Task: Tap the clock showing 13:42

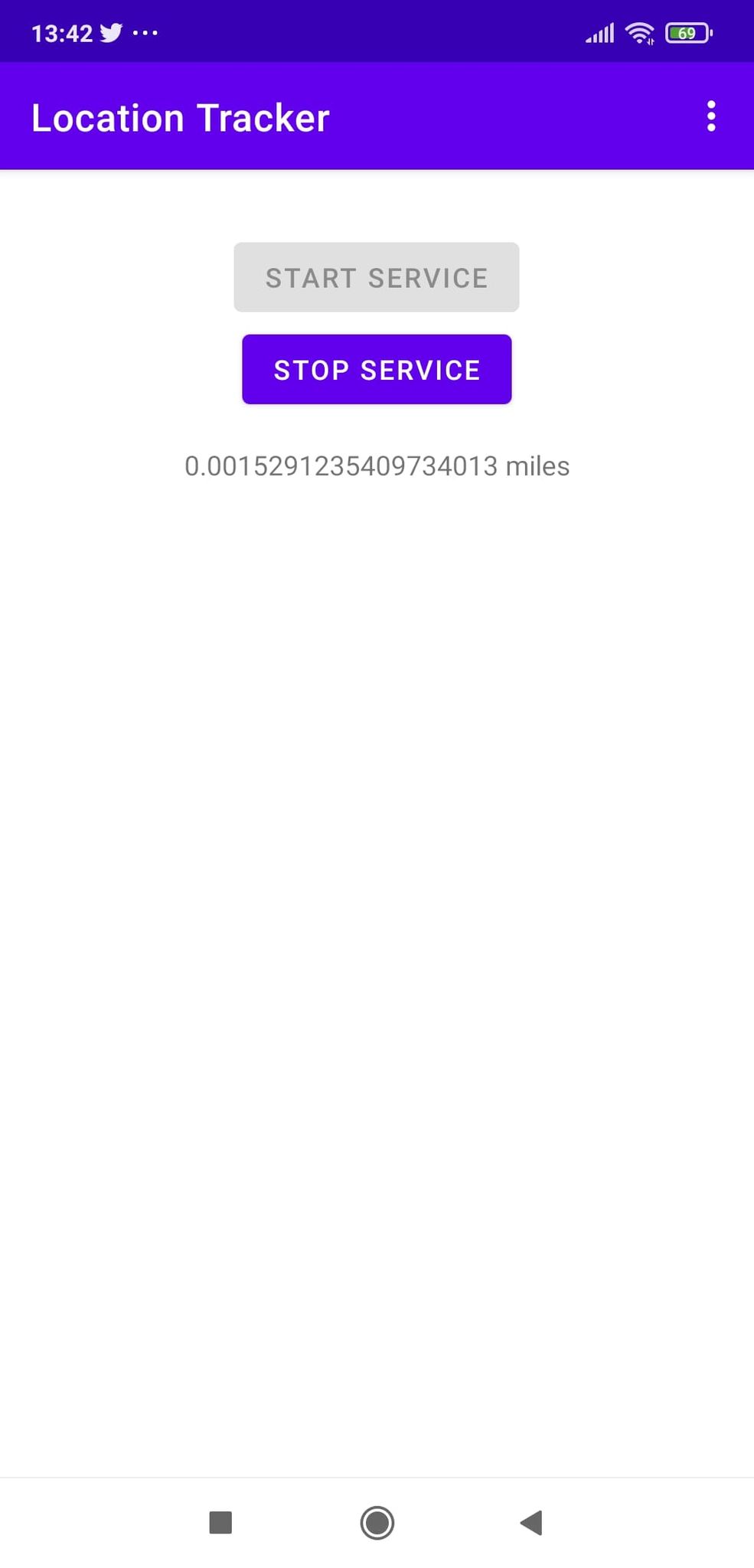Action: point(63,31)
